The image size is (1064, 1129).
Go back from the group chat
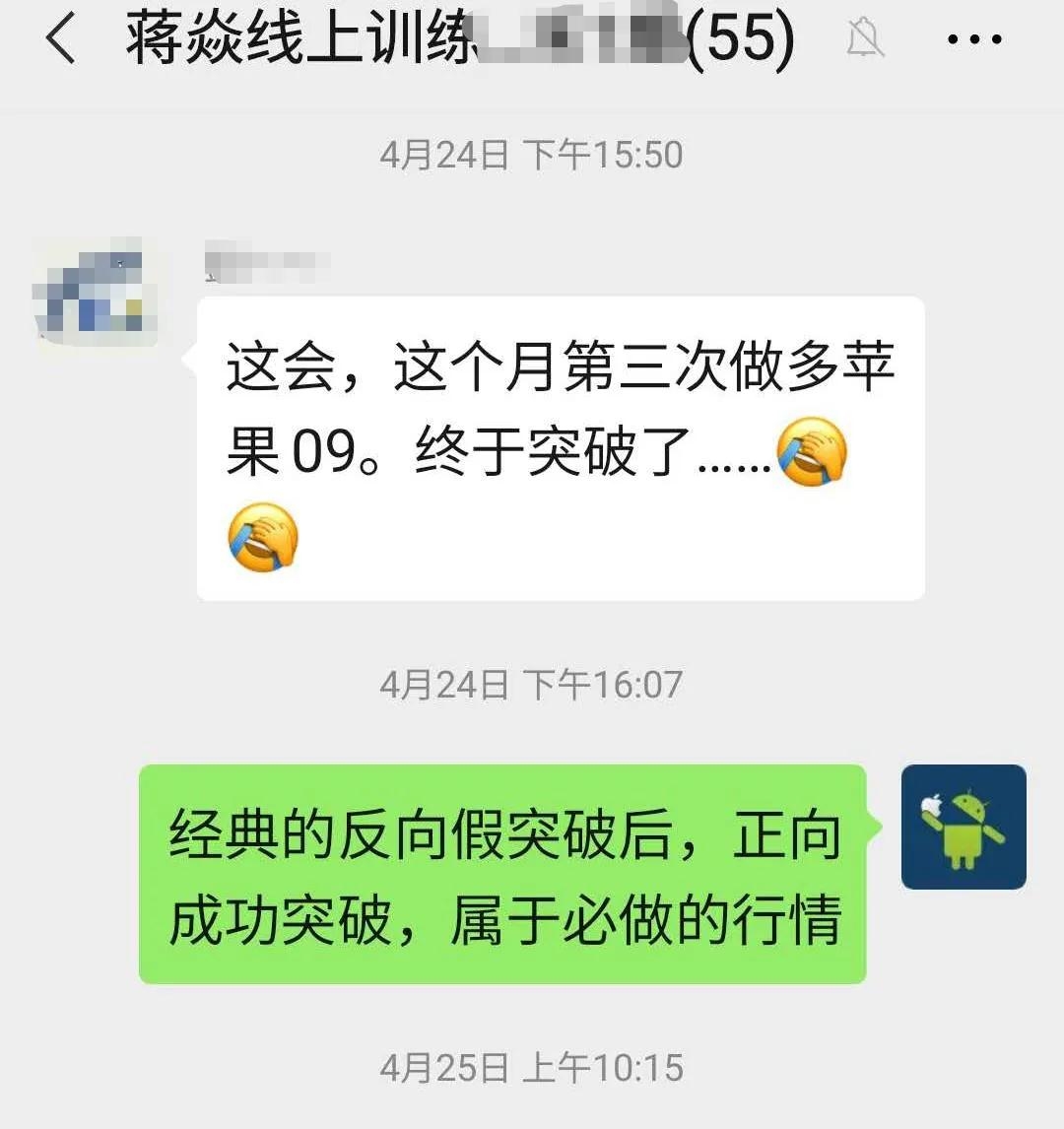tap(61, 41)
